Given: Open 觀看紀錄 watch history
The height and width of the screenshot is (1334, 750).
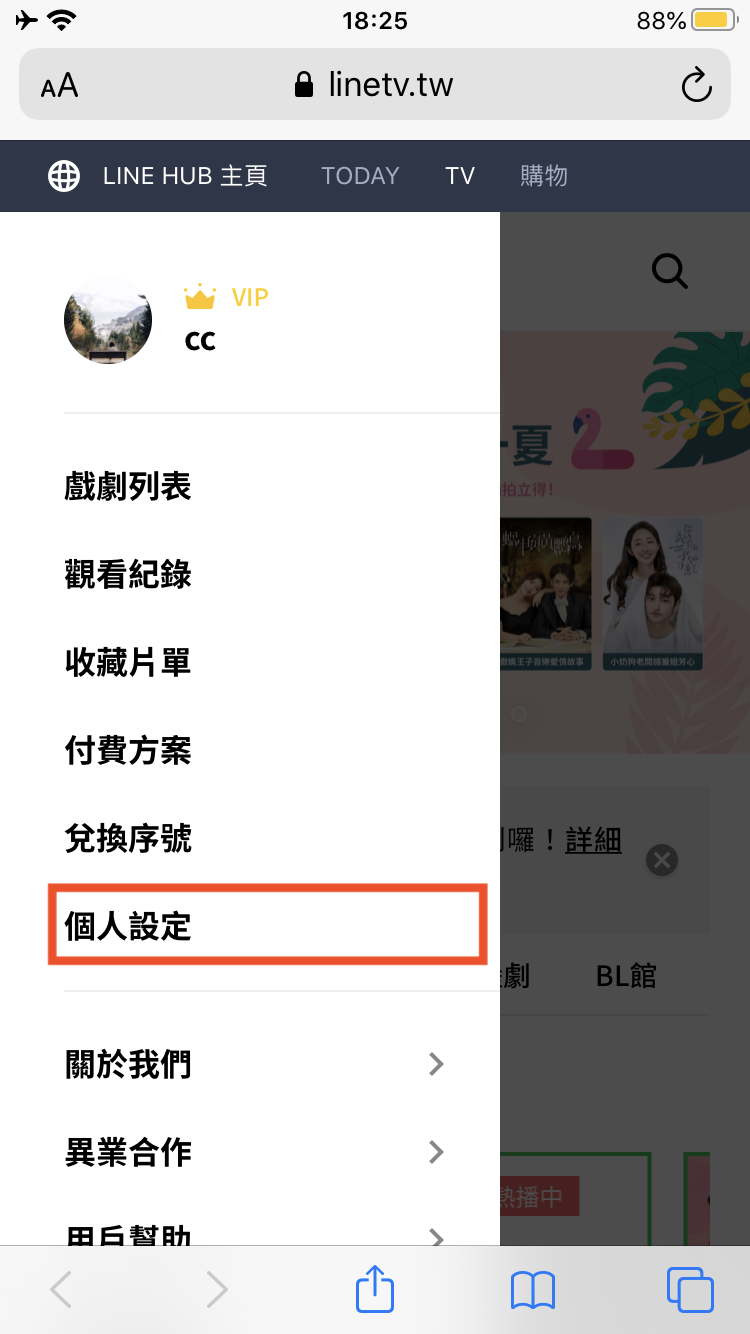Looking at the screenshot, I should (128, 575).
